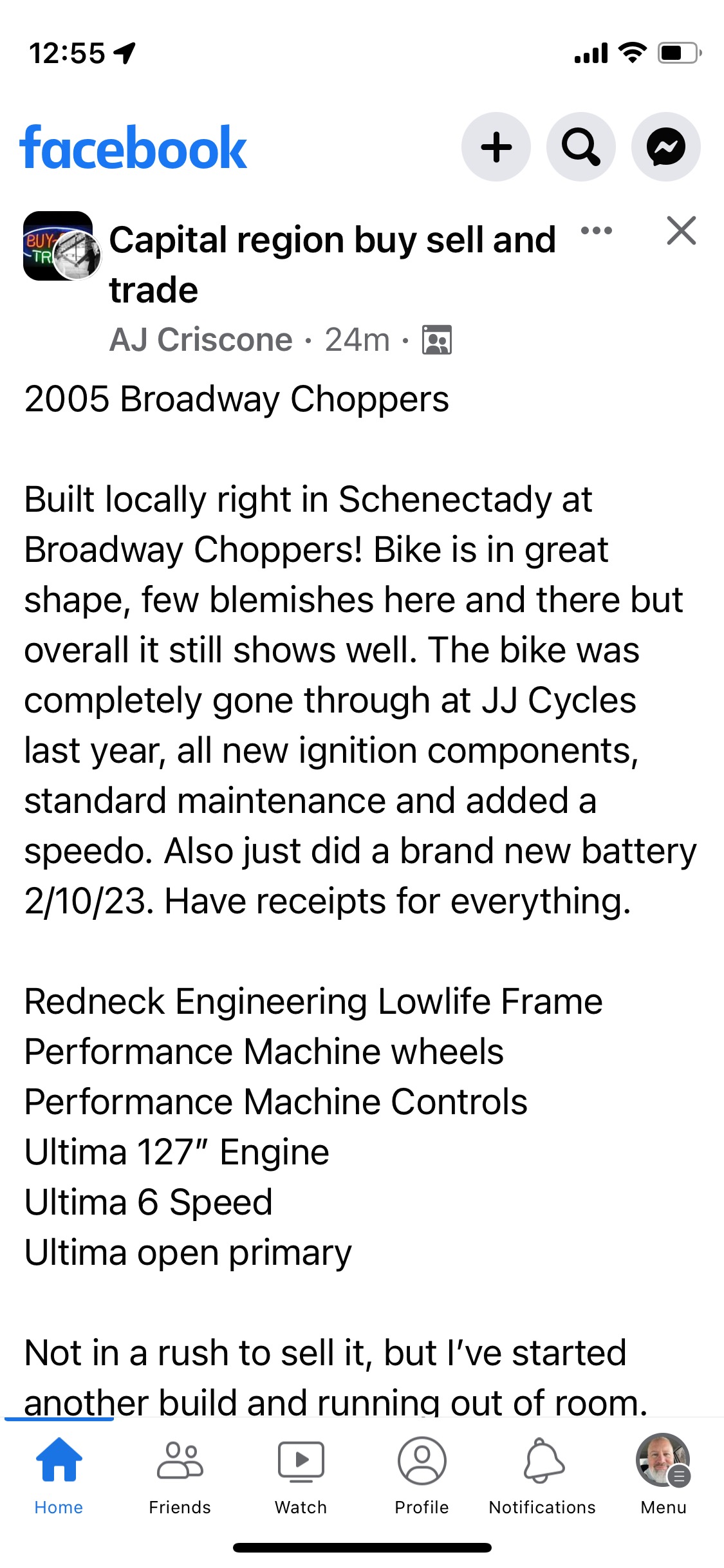
Task: Switch to the Friends tab
Action: point(180,1475)
